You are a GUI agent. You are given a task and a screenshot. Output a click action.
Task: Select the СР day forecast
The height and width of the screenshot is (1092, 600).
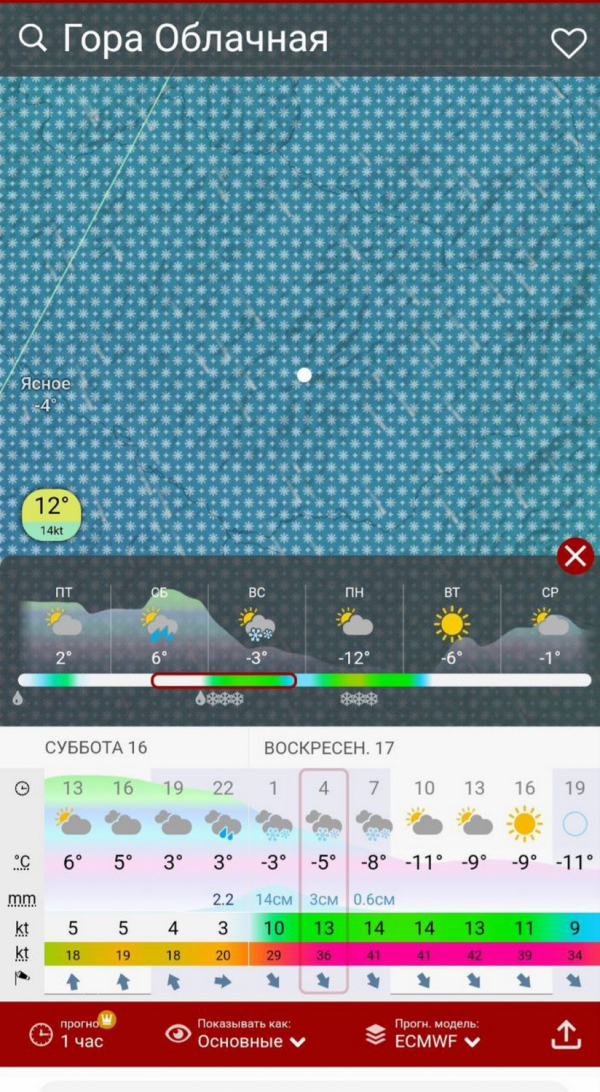[x=549, y=625]
